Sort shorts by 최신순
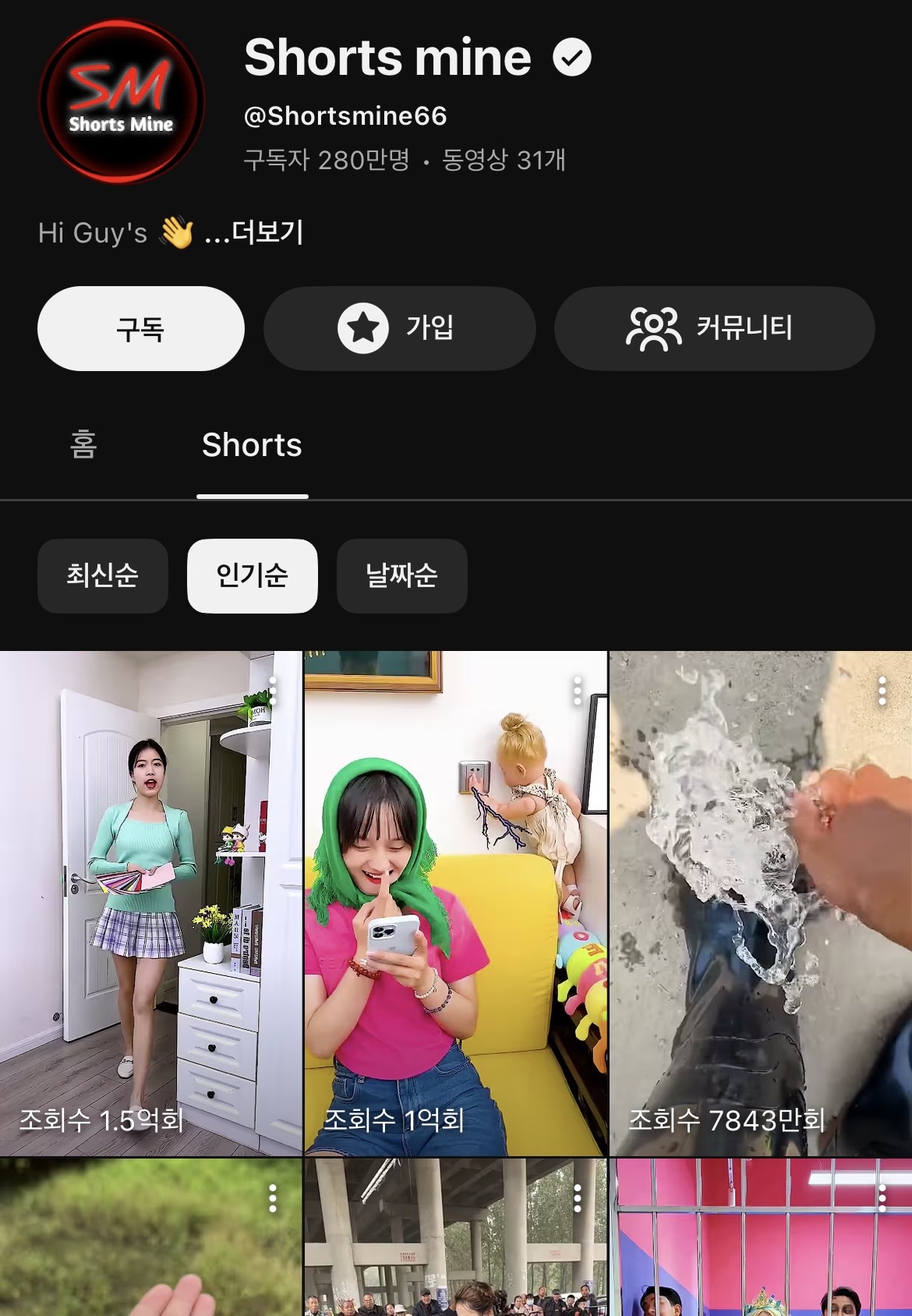 pos(102,575)
